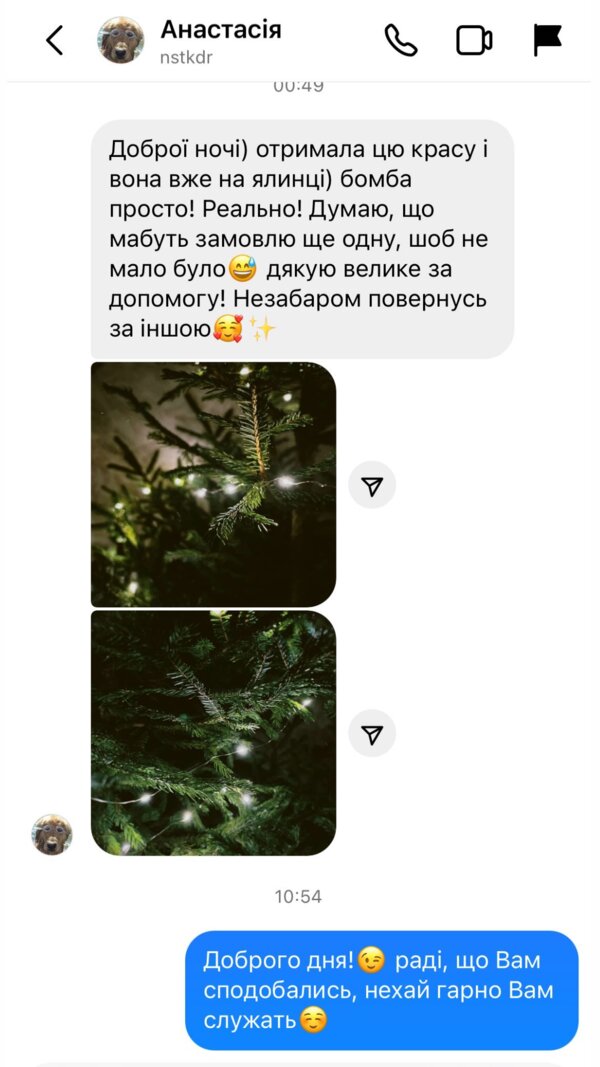
Task: Tap the sender's avatar beside the photos
Action: (x=52, y=834)
